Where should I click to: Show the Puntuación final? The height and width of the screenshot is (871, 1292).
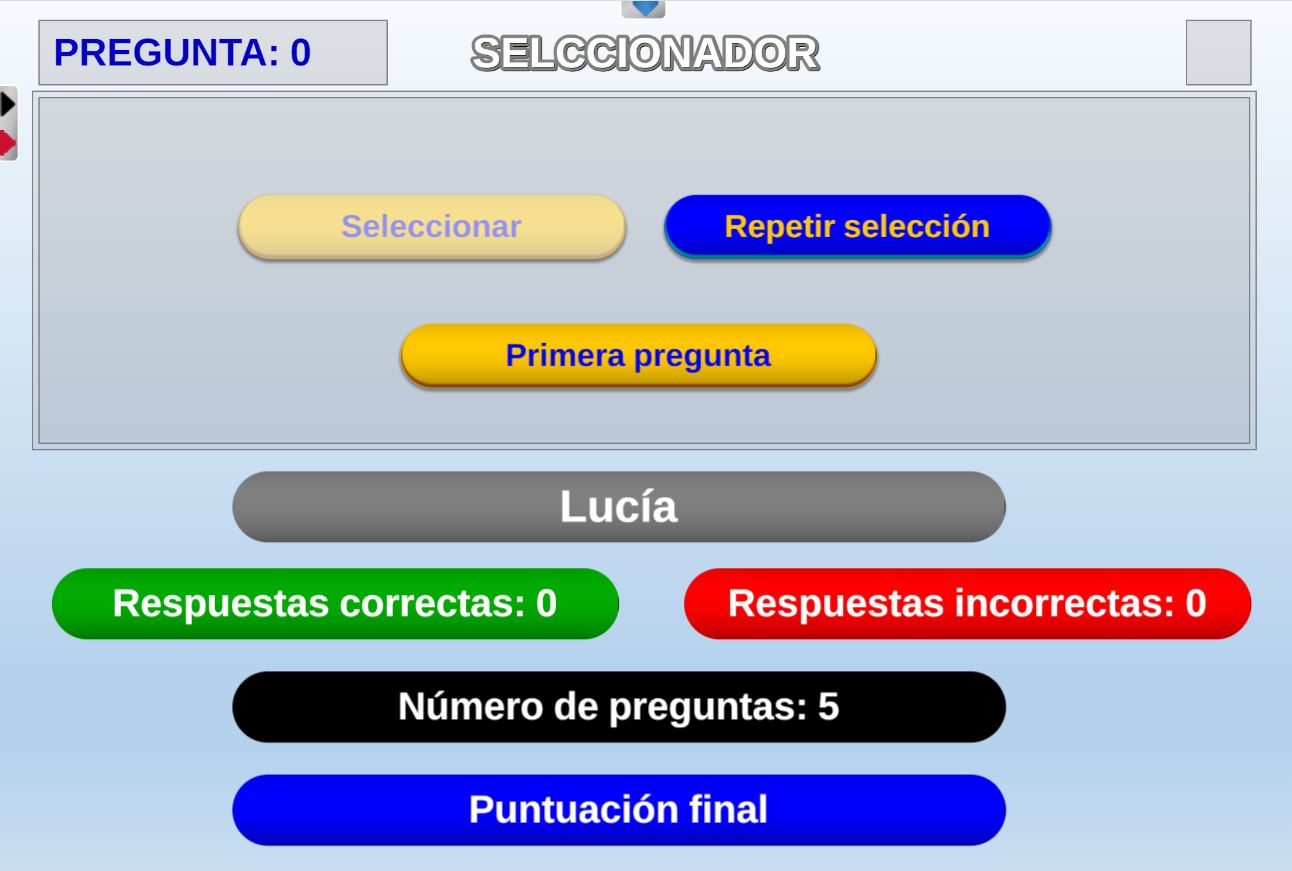pyautogui.click(x=618, y=810)
